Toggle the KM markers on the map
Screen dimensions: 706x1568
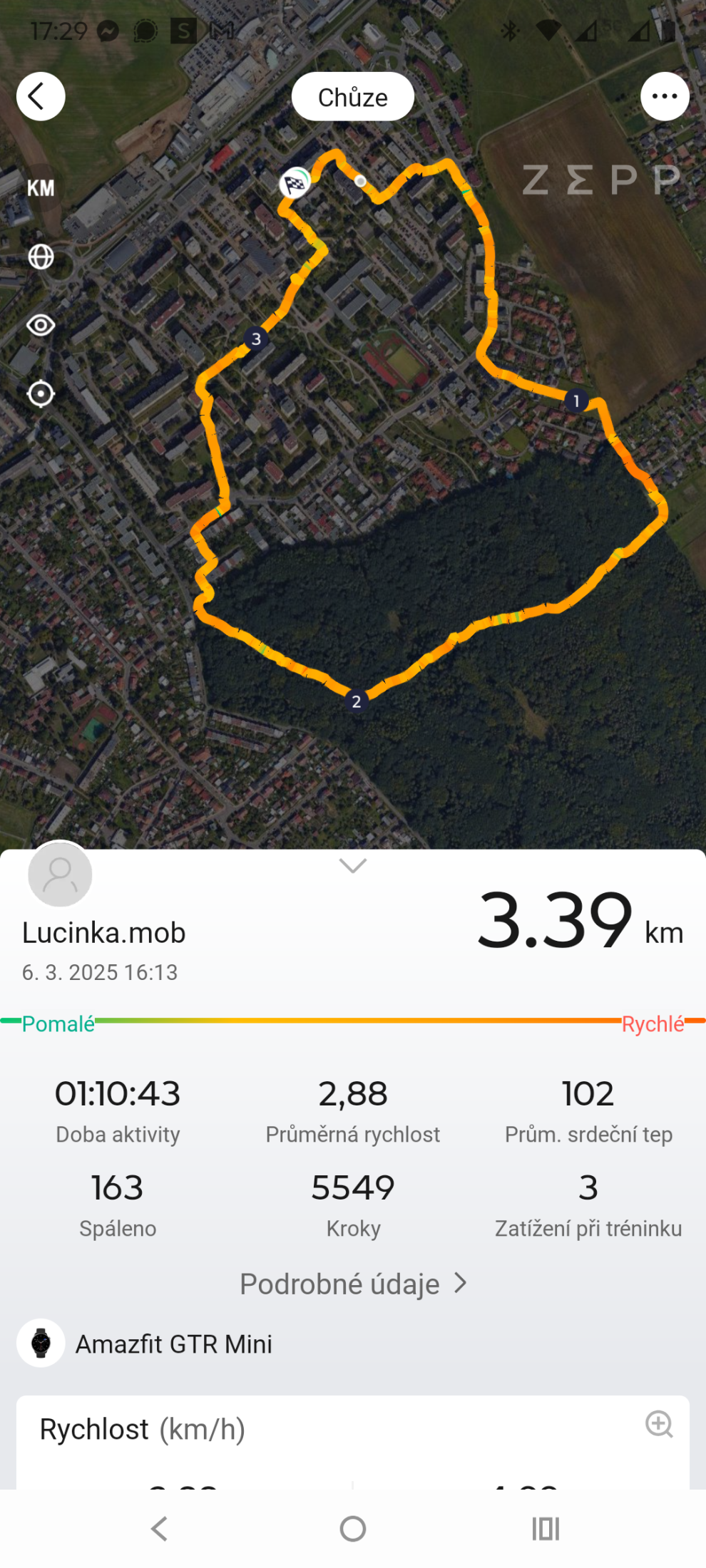tap(41, 188)
